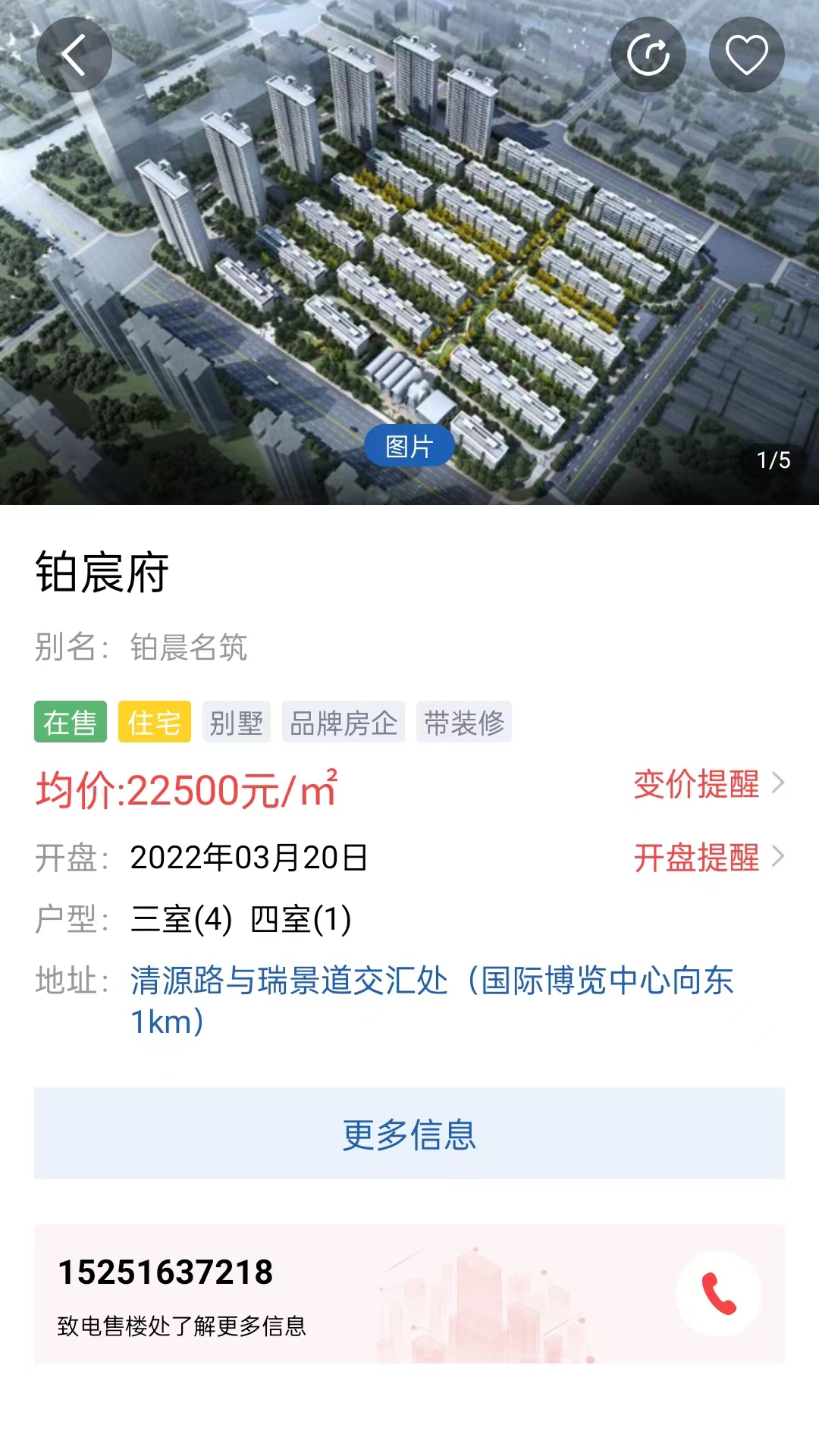
Task: Tap the 更多信息 button
Action: [x=409, y=1133]
